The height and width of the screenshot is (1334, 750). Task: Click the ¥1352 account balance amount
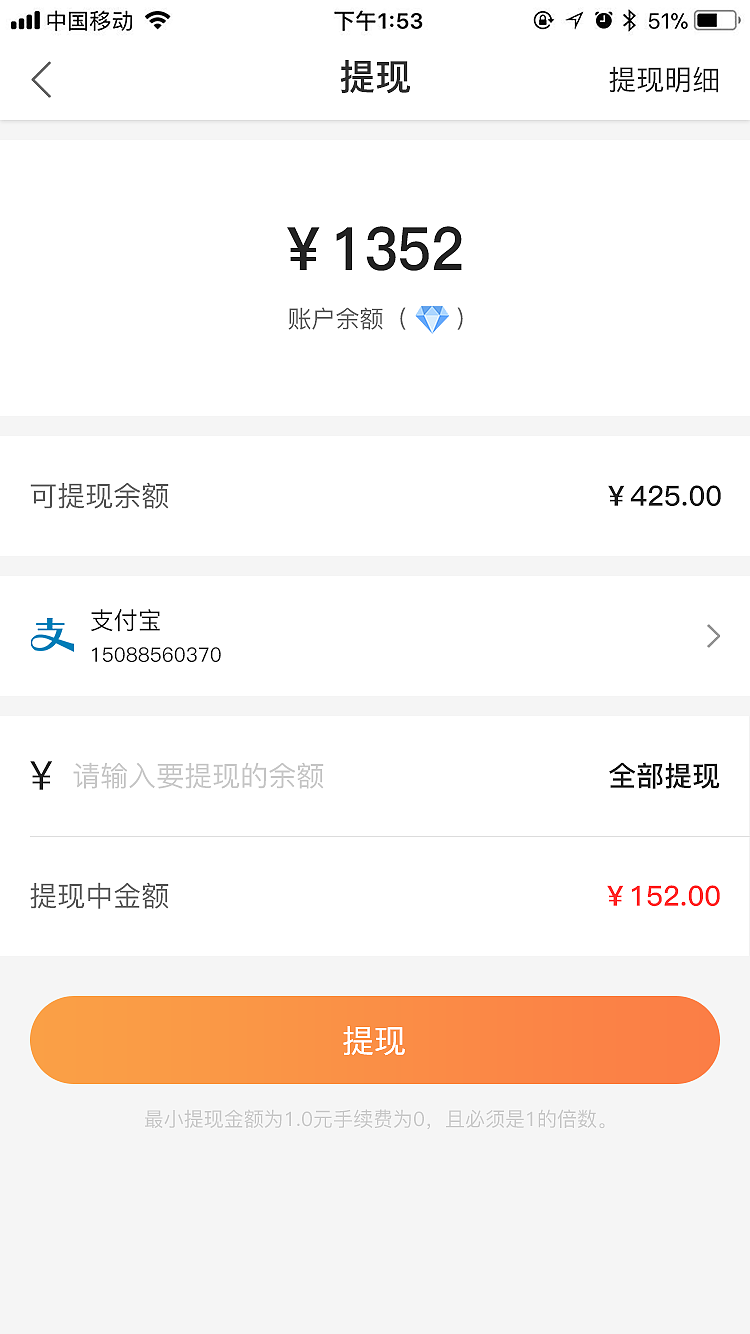coord(375,248)
